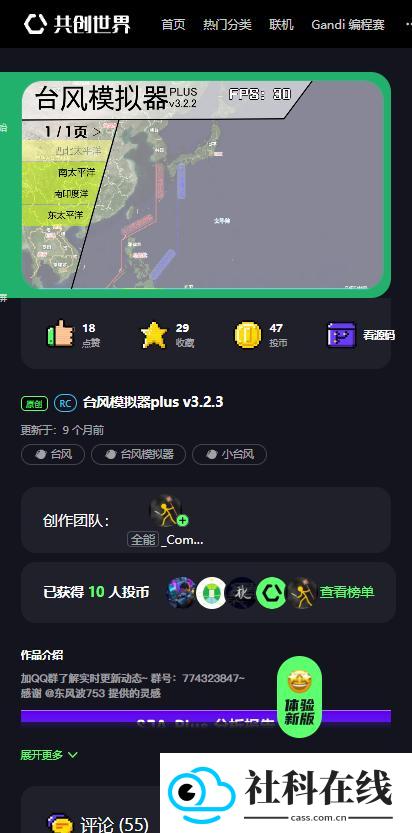This screenshot has height=833, width=412.
Task: Select the 台风 tag chip
Action: point(53,454)
